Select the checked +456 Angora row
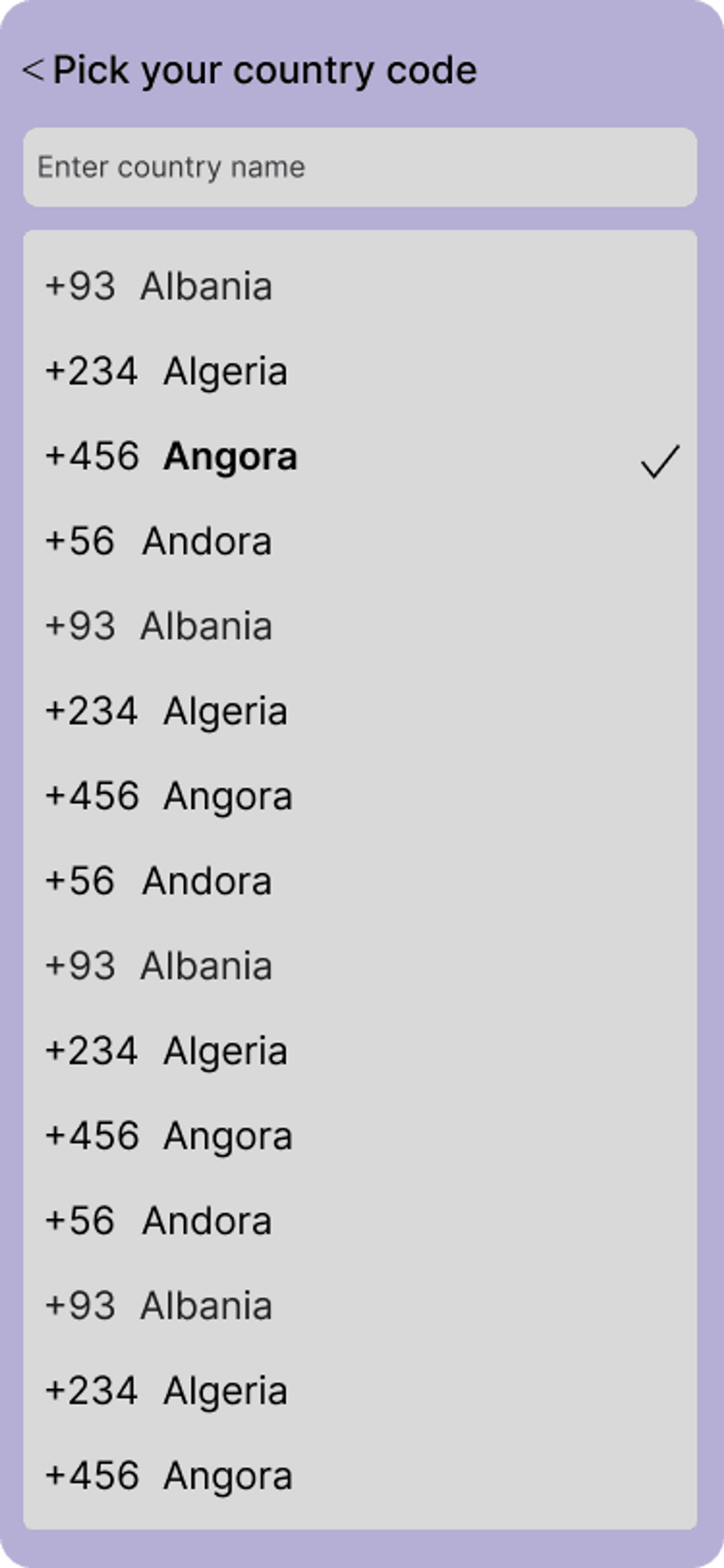The width and height of the screenshot is (724, 1568). tap(359, 456)
